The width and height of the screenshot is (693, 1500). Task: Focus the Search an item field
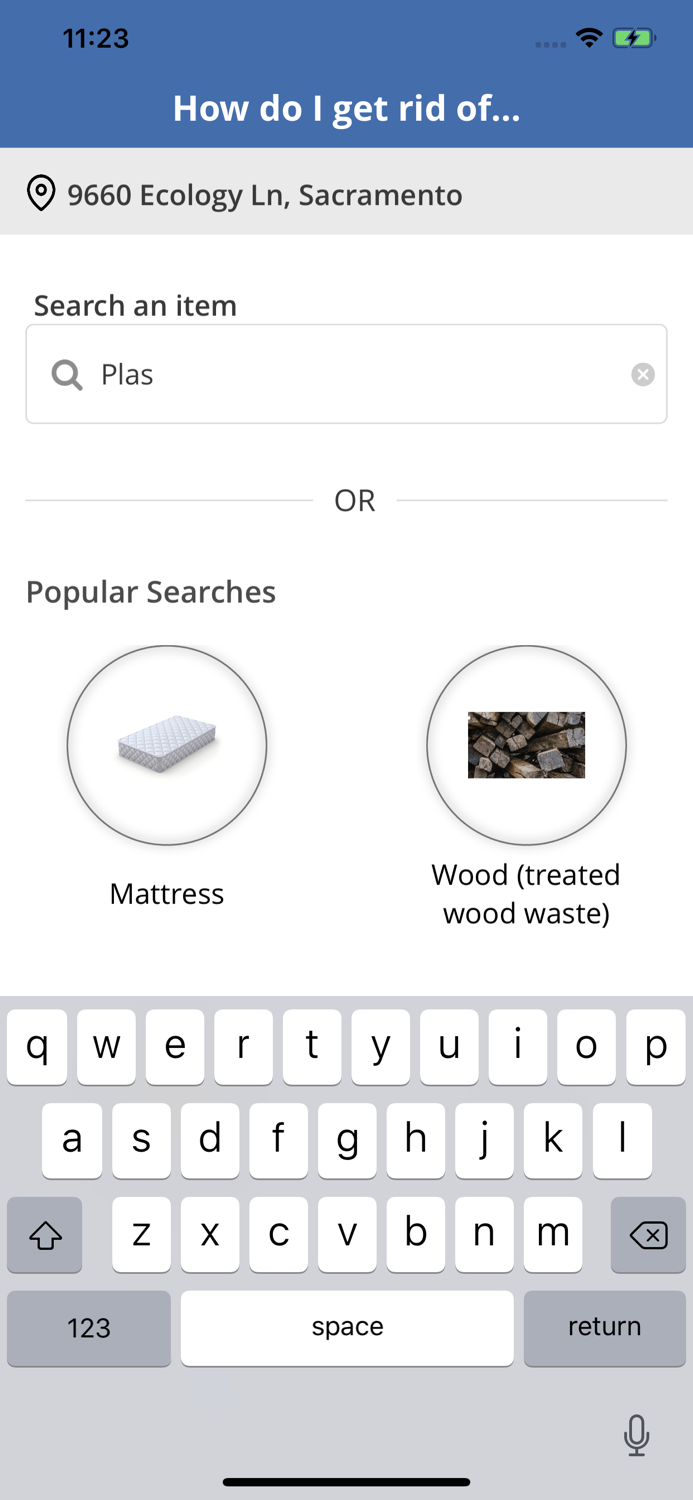tap(340, 375)
